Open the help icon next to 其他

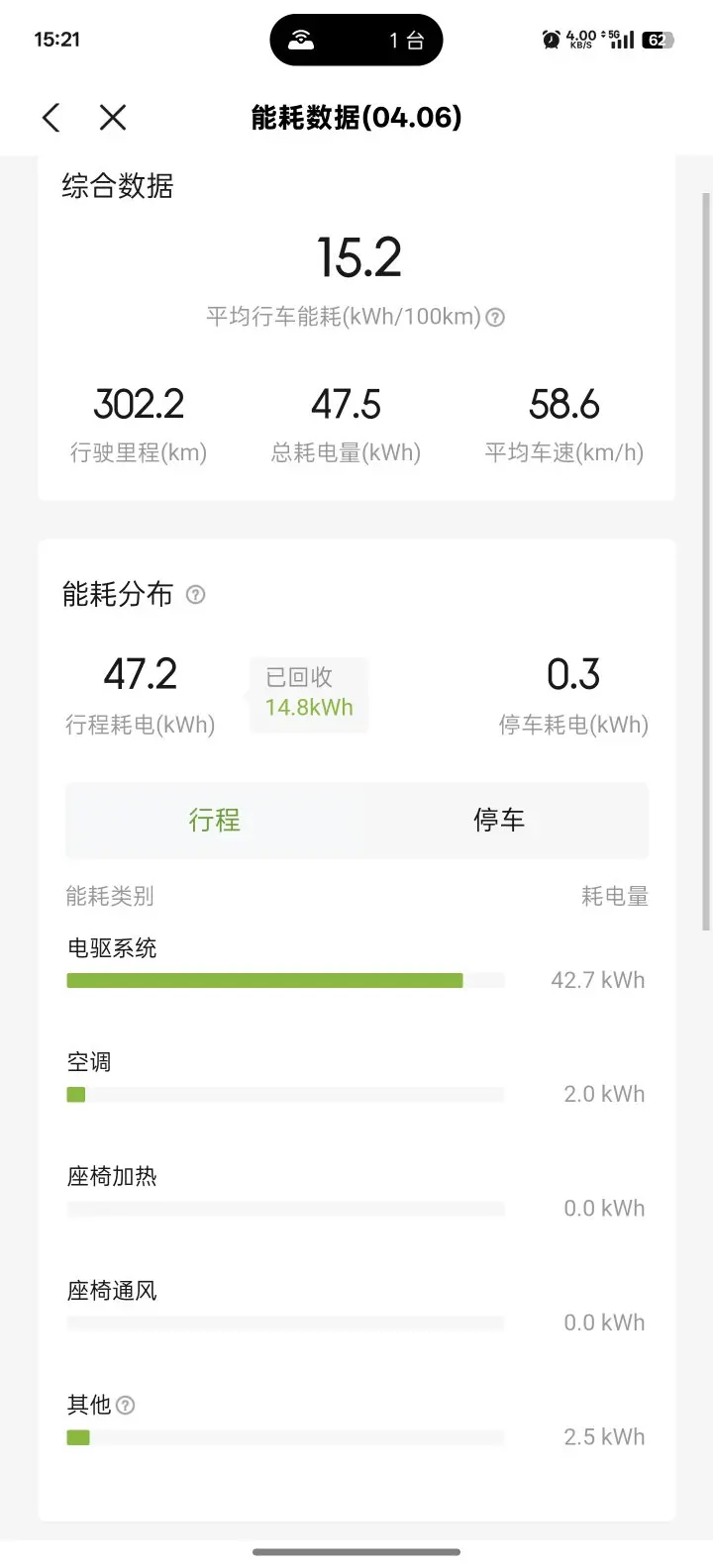(126, 1405)
